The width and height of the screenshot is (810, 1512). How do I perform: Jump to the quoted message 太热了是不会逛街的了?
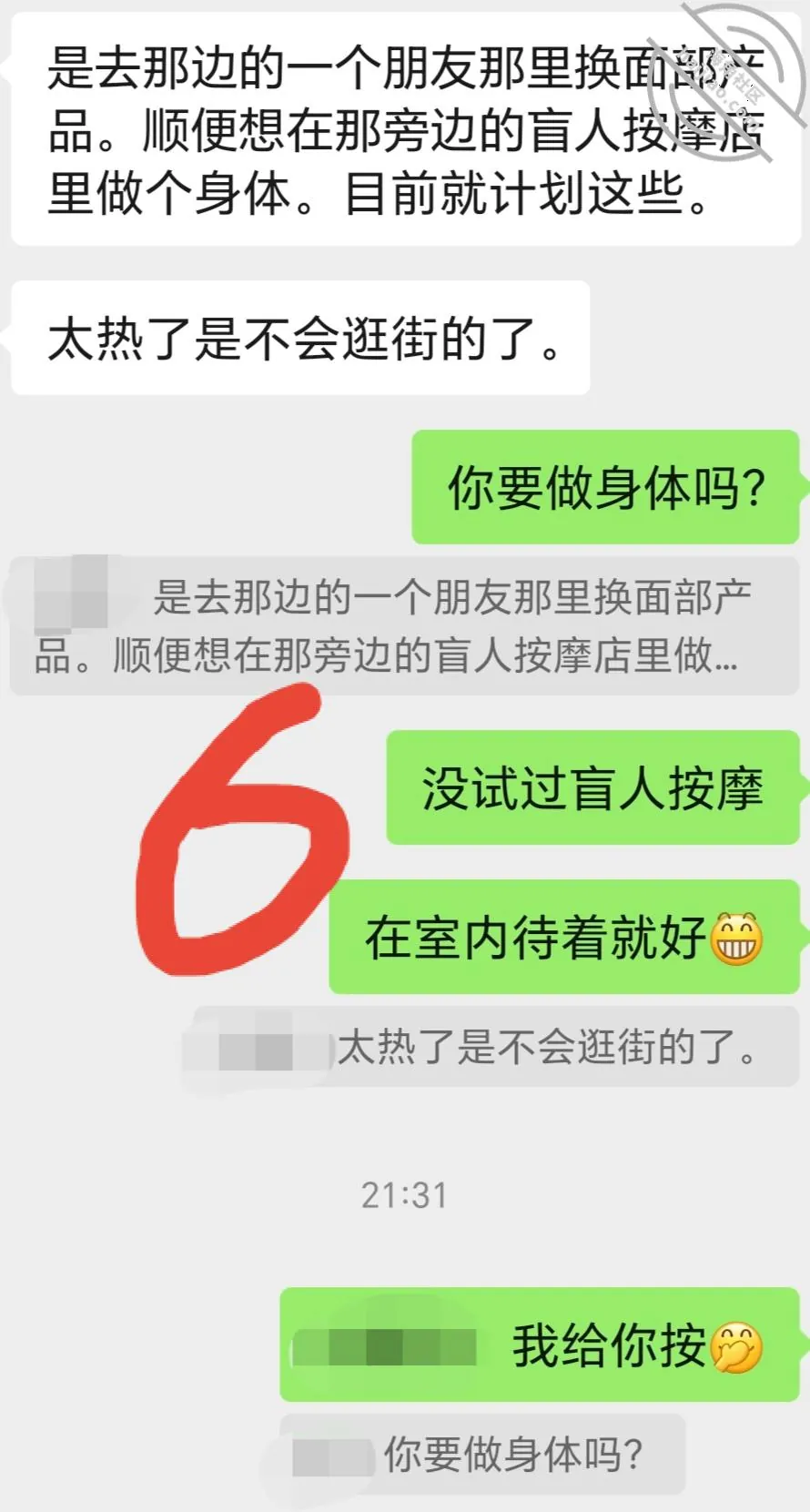point(496,1048)
